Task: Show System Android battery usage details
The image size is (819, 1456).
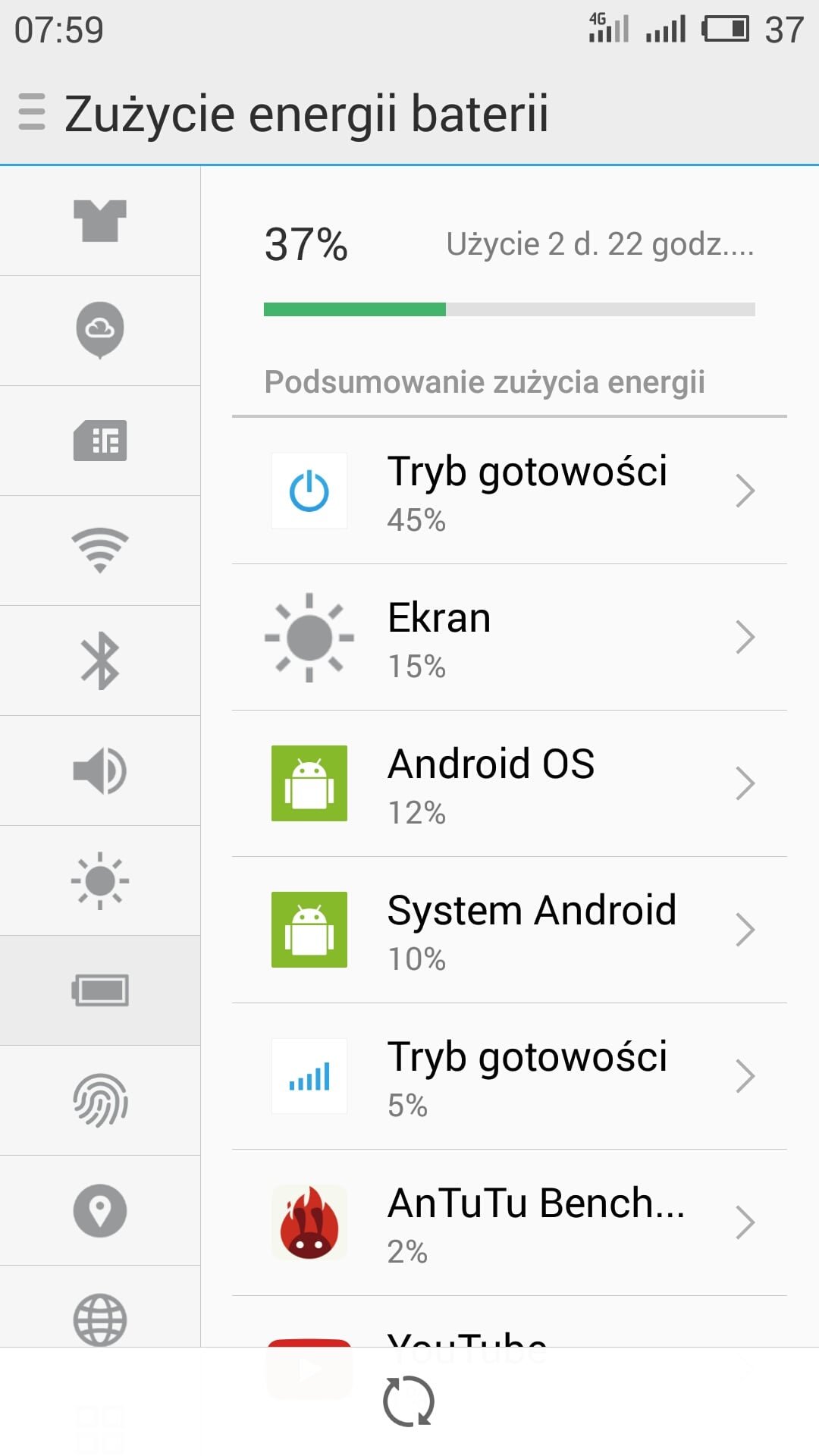Action: pos(510,930)
